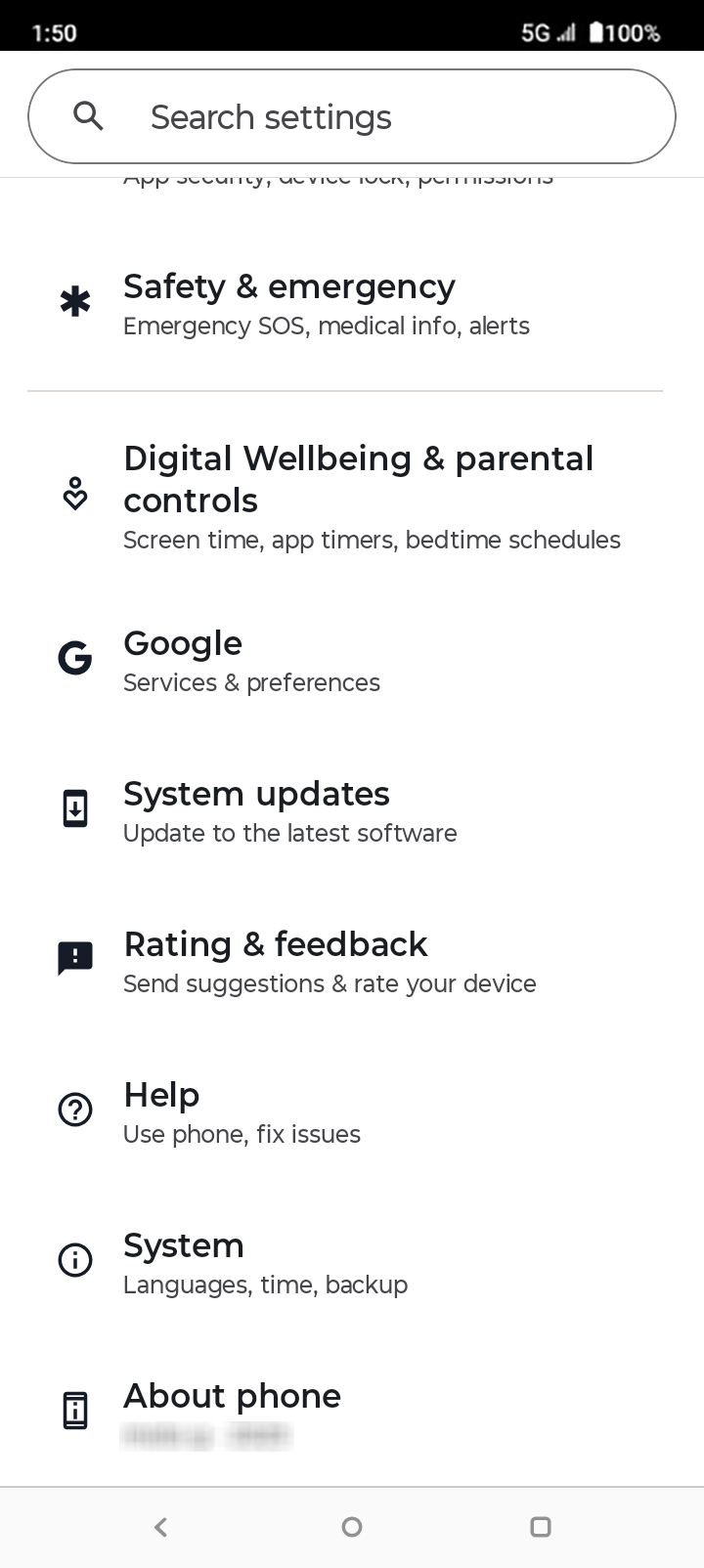Tap the Recent apps square button
Screen dimensions: 704x1568
(x=540, y=1527)
